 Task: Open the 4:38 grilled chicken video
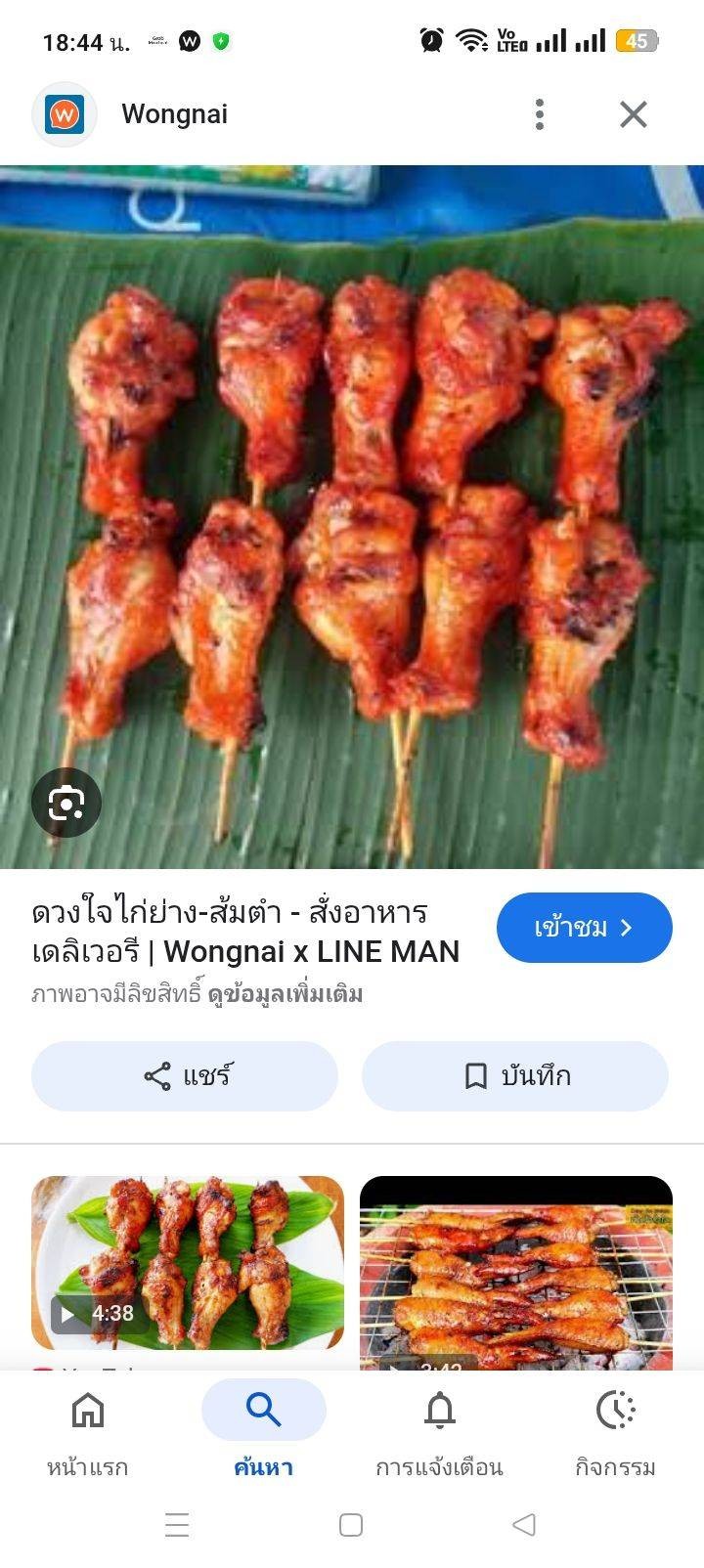[188, 1262]
